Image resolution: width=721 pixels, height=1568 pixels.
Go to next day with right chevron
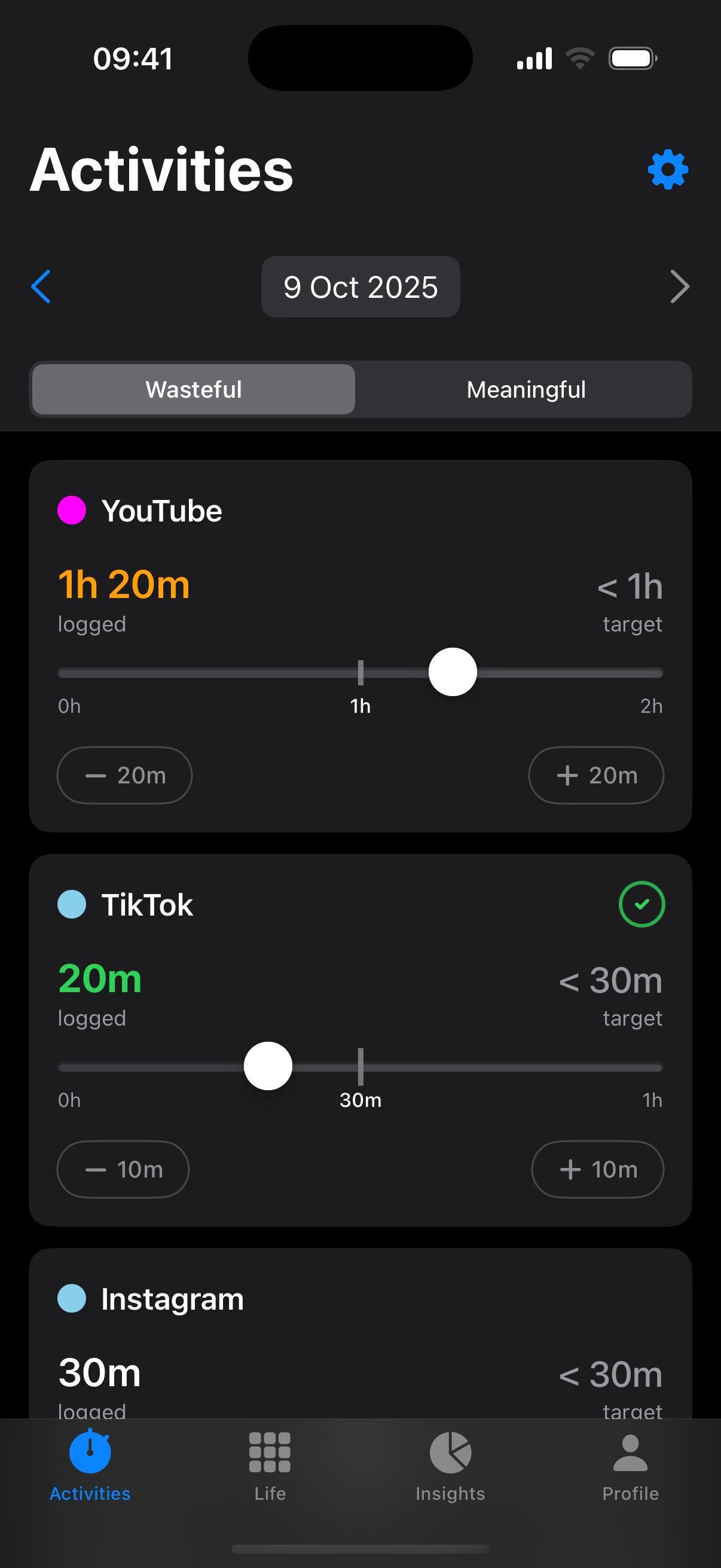(x=680, y=286)
